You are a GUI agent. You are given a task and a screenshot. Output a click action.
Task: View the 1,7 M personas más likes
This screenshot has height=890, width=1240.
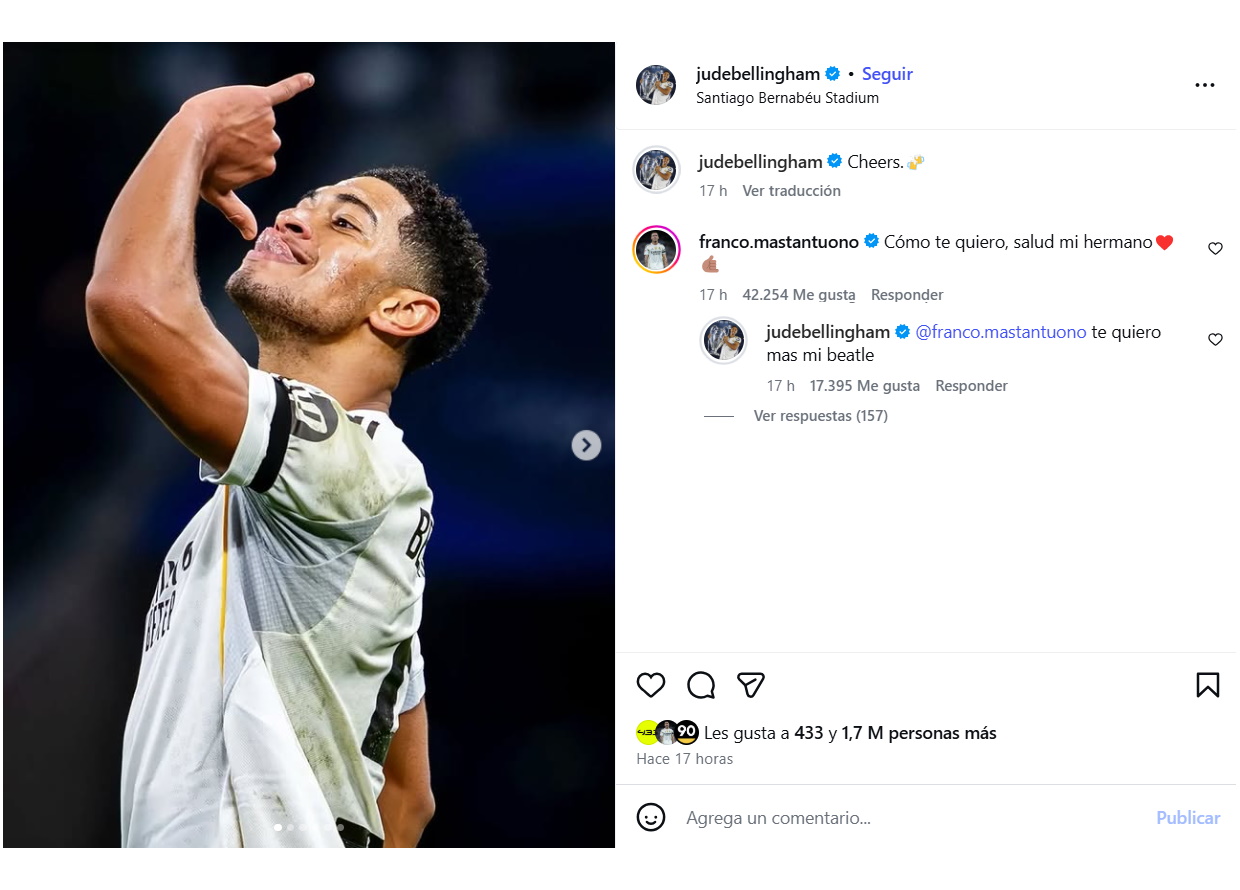(919, 733)
